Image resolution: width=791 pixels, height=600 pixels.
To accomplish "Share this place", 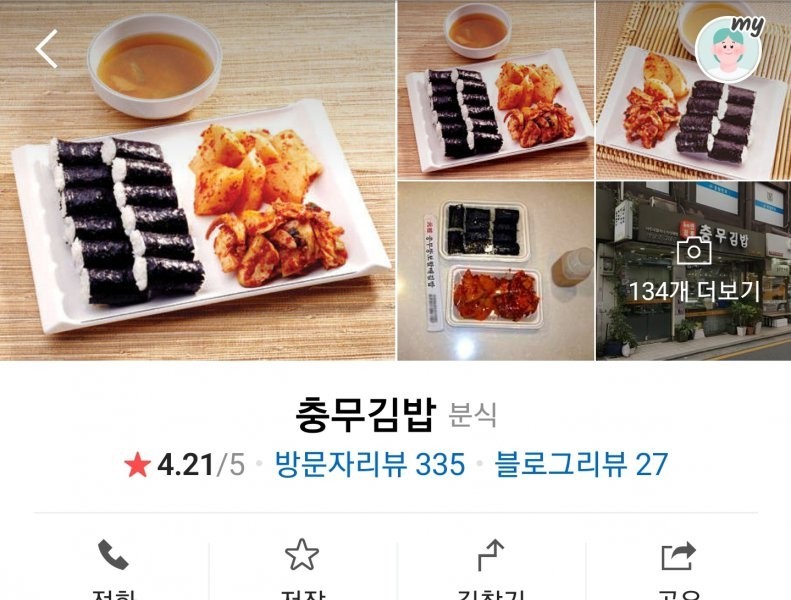I will click(x=678, y=565).
